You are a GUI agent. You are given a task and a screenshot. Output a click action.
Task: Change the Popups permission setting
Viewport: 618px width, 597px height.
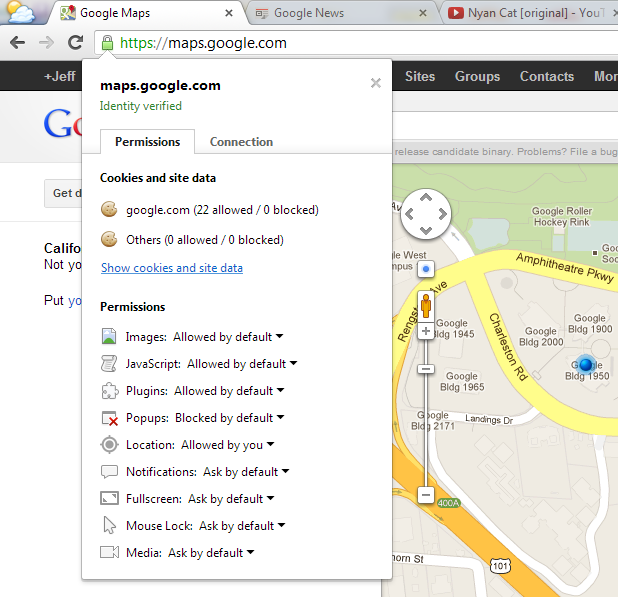coord(229,418)
